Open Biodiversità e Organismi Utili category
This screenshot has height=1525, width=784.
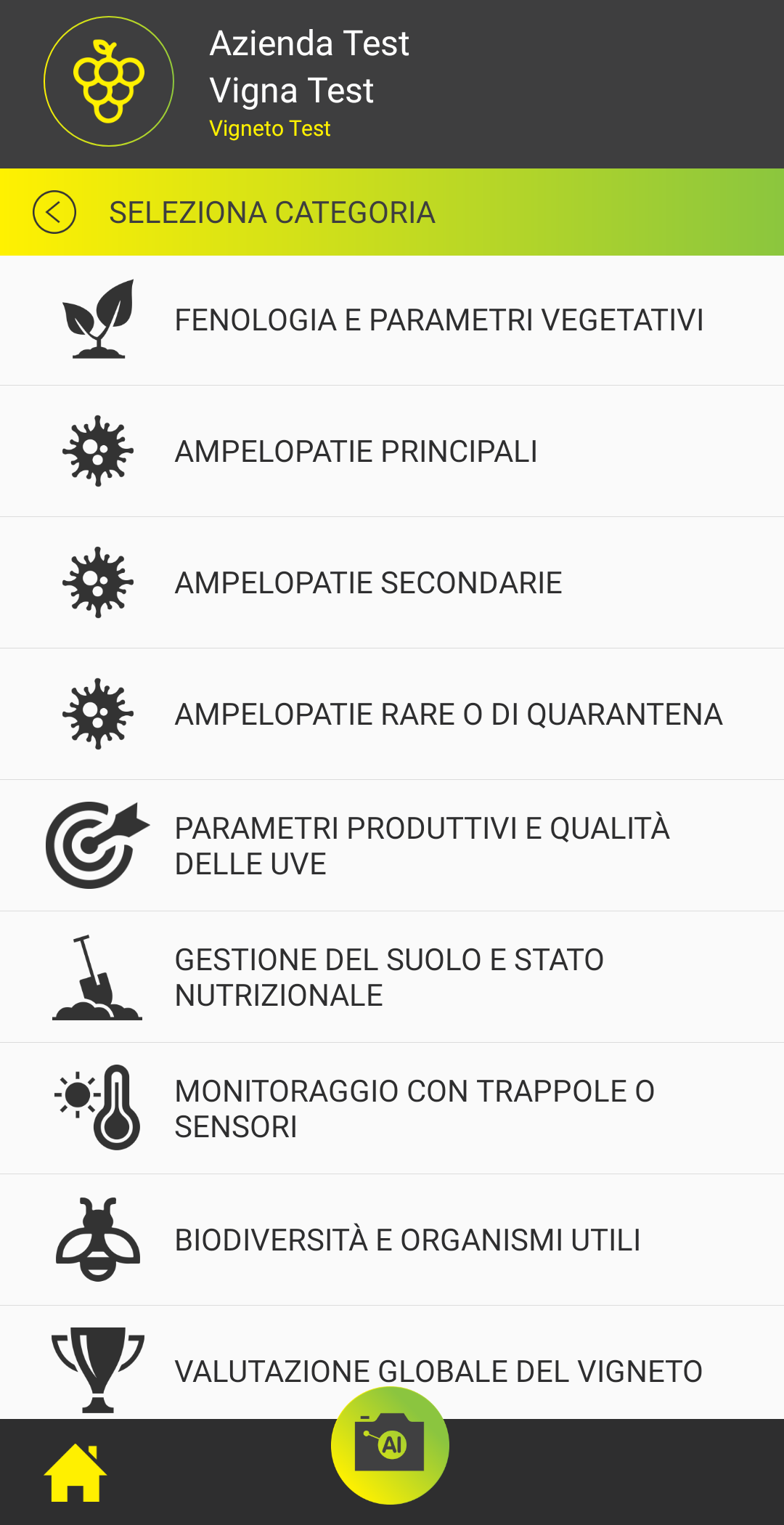coord(392,1240)
